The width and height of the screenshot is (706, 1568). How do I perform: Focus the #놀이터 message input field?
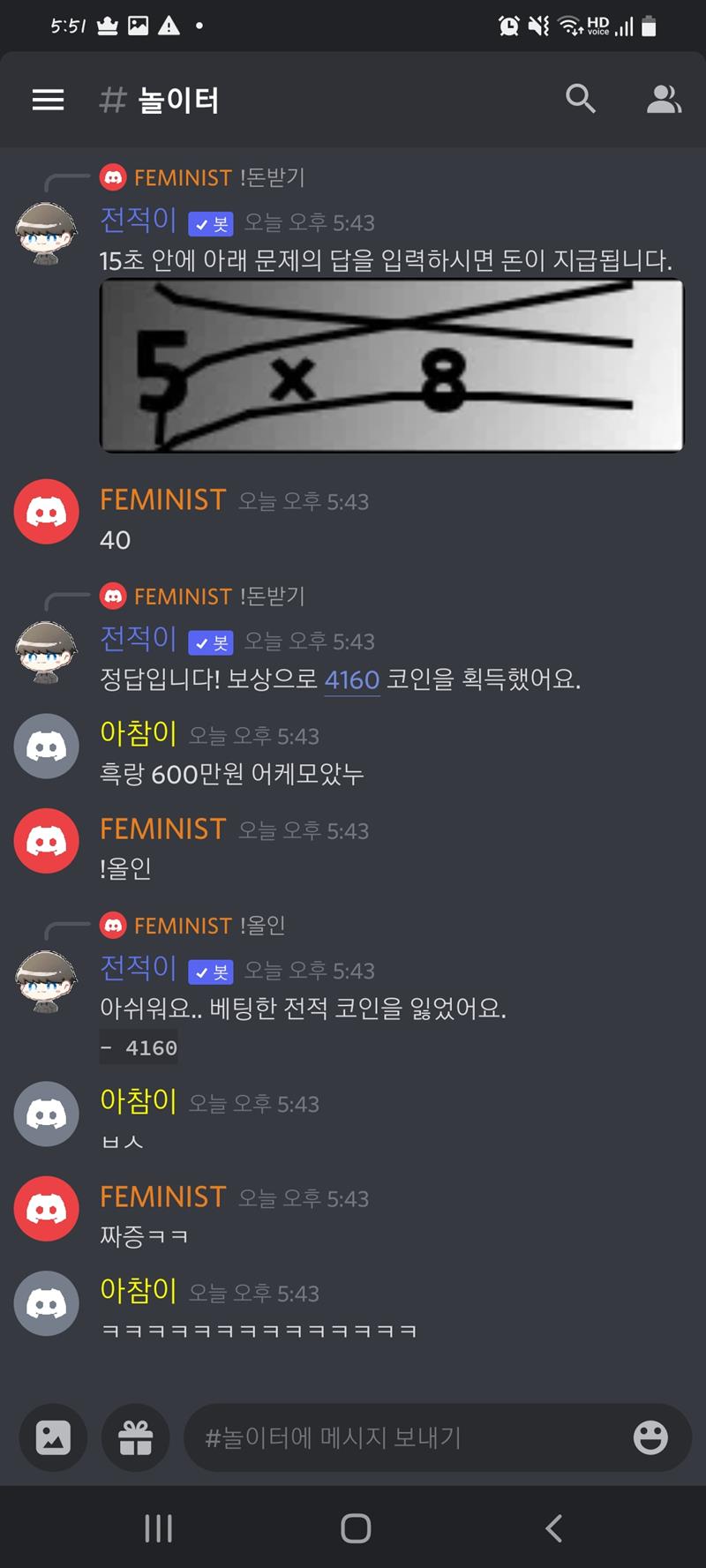[x=406, y=1437]
